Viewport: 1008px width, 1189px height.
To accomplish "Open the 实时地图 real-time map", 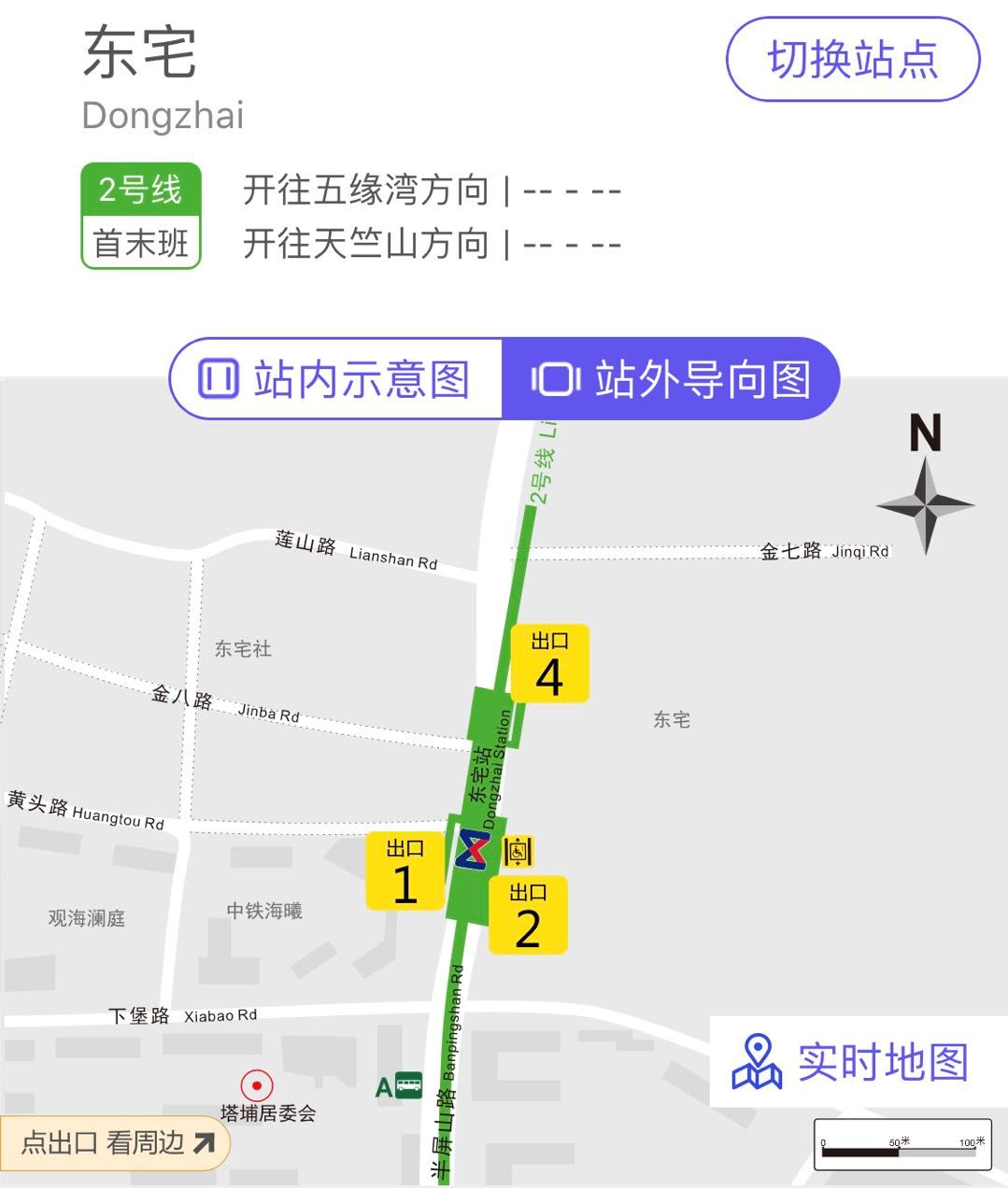I will (852, 1062).
